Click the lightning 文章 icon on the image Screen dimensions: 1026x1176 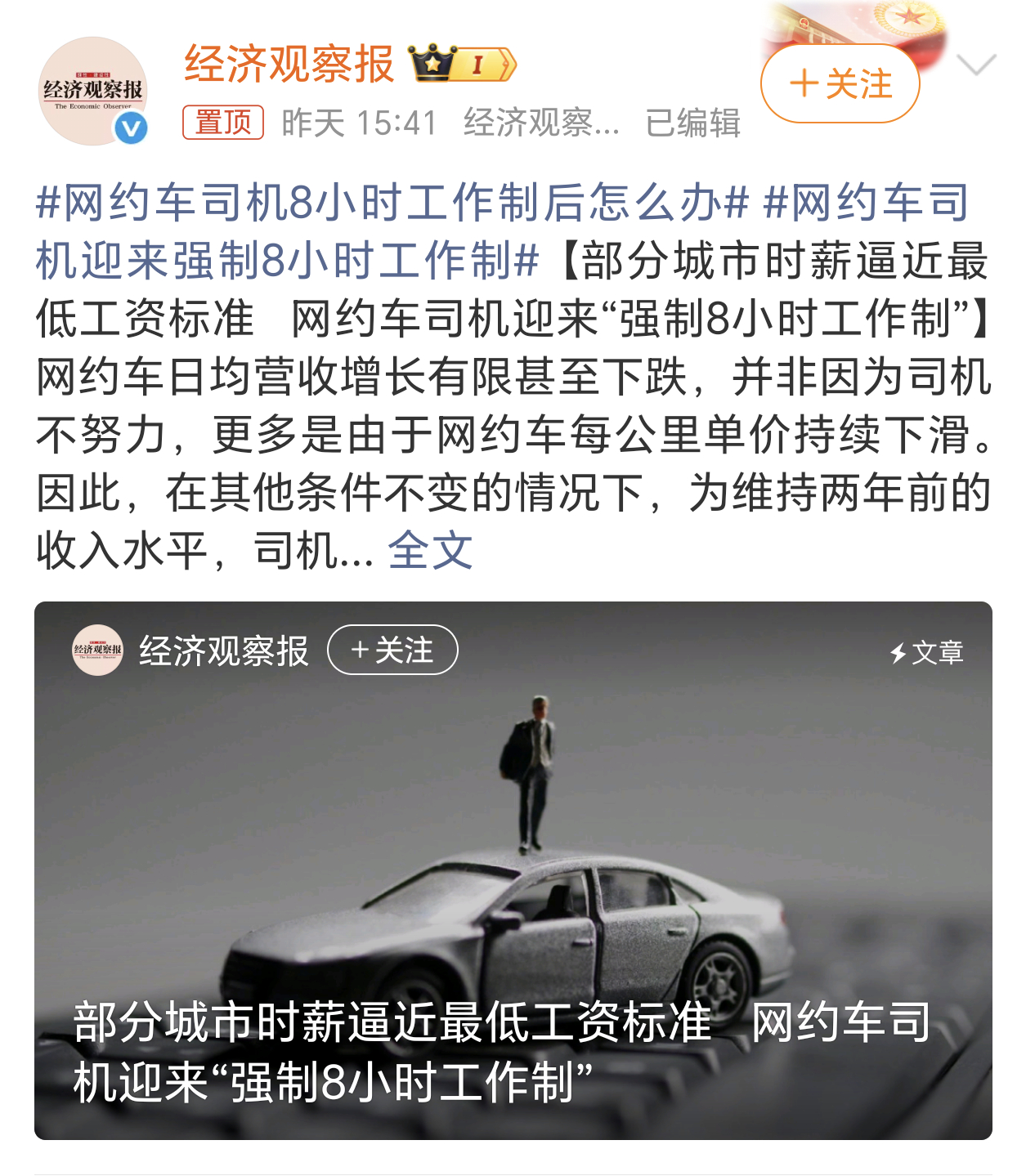click(896, 652)
